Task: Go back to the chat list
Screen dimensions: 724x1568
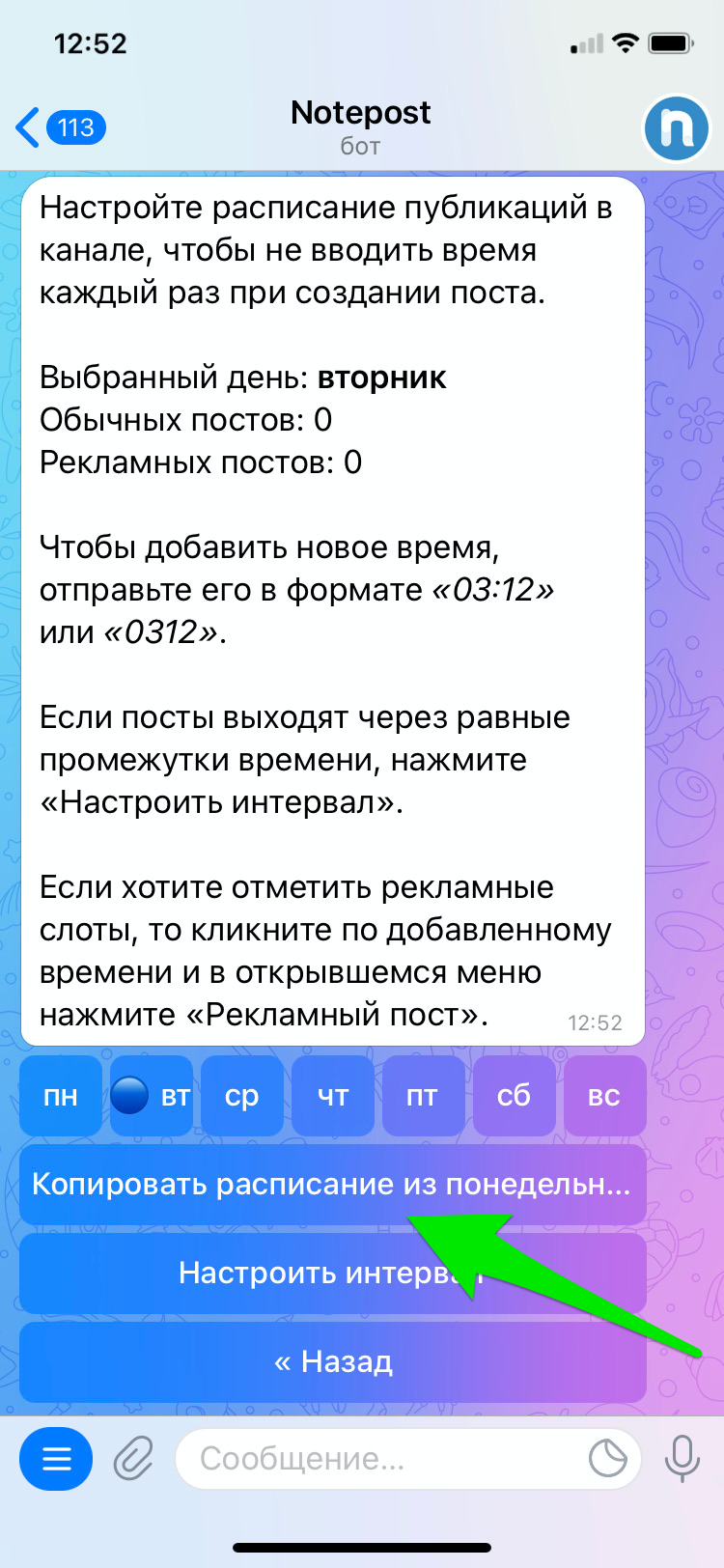Action: tap(60, 127)
